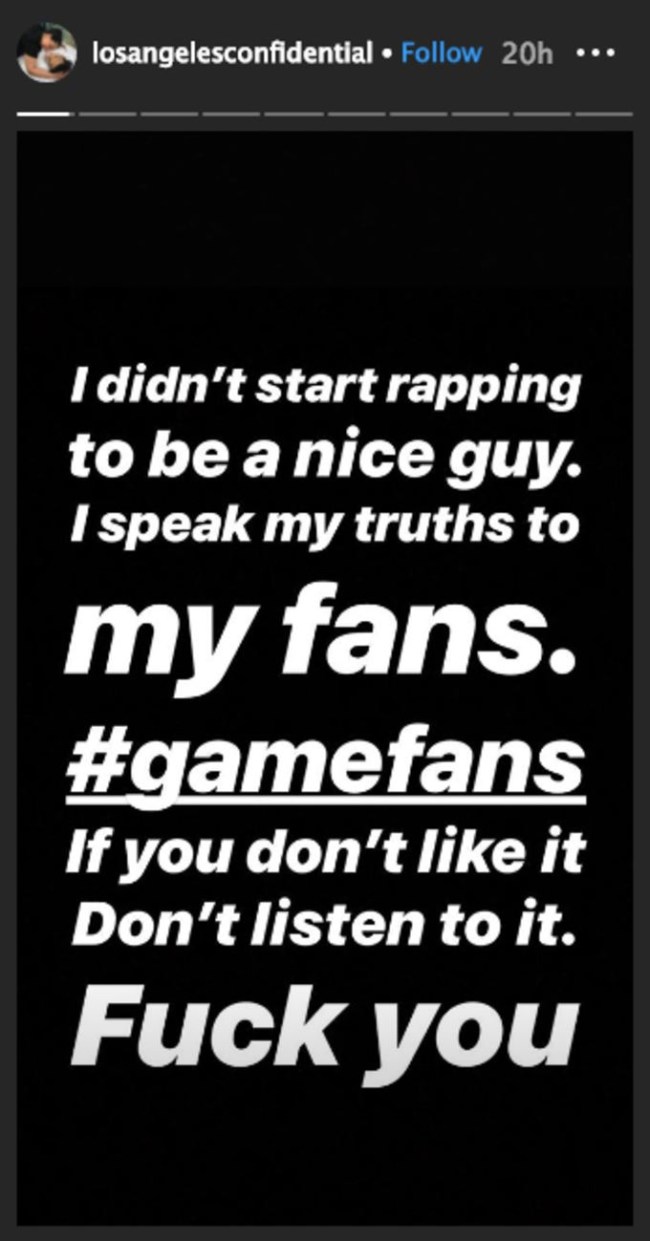Open losangelesconfidential profile picture
The image size is (650, 1241).
(47, 52)
